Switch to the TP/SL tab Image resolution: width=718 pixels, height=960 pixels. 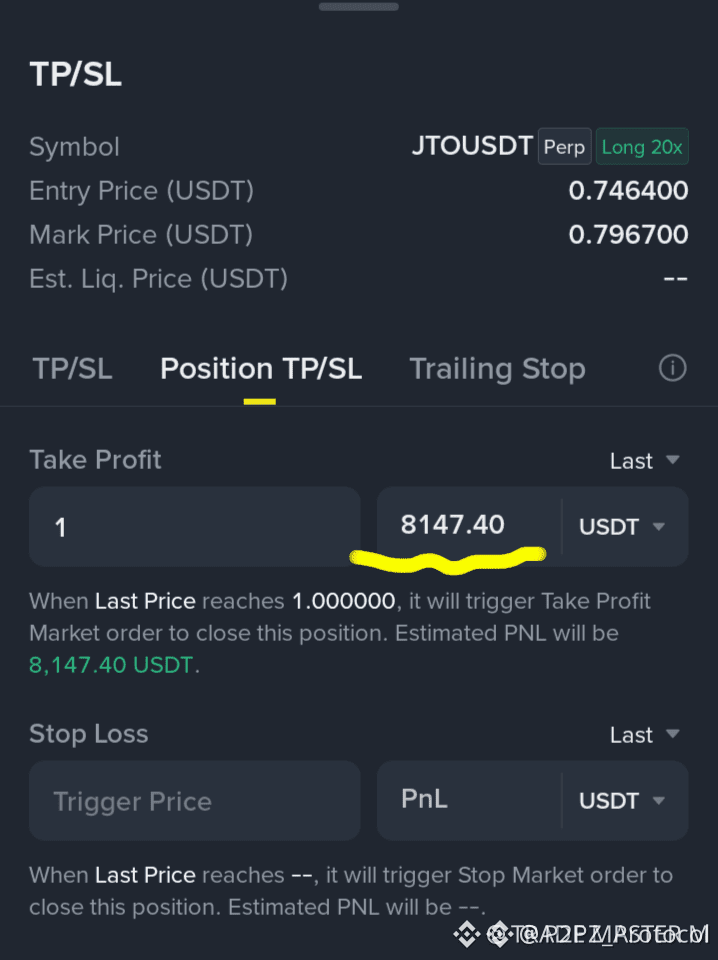point(72,369)
